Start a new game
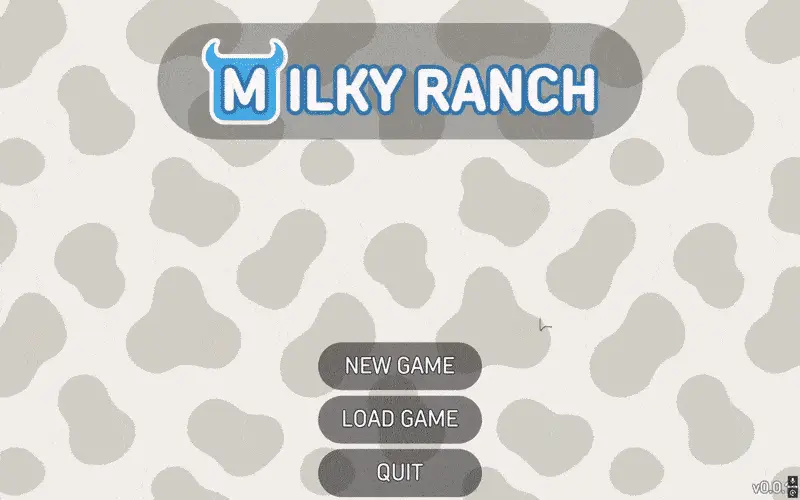The width and height of the screenshot is (800, 500). click(x=400, y=365)
